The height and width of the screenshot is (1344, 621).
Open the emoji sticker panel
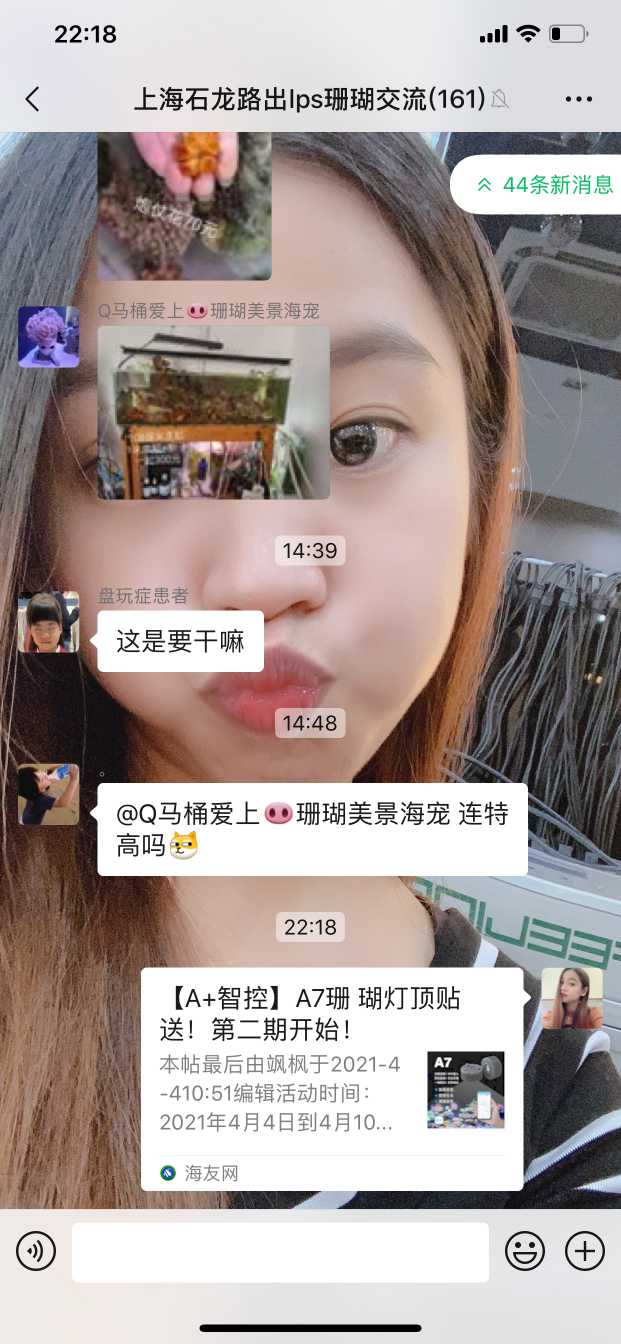[524, 1251]
